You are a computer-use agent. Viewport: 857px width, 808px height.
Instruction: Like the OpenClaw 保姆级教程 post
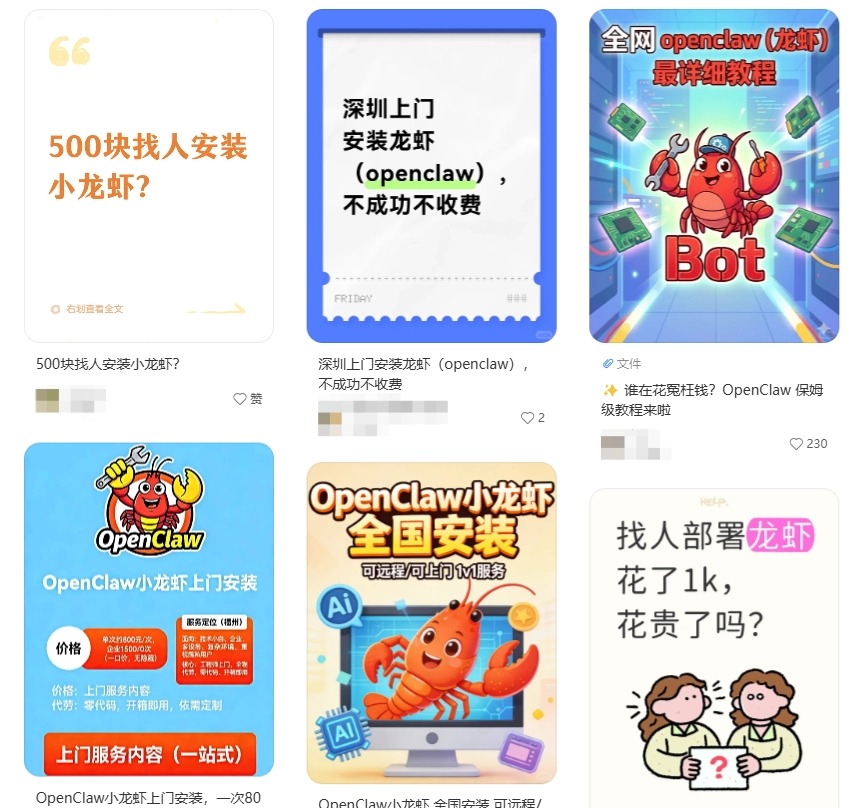point(797,444)
